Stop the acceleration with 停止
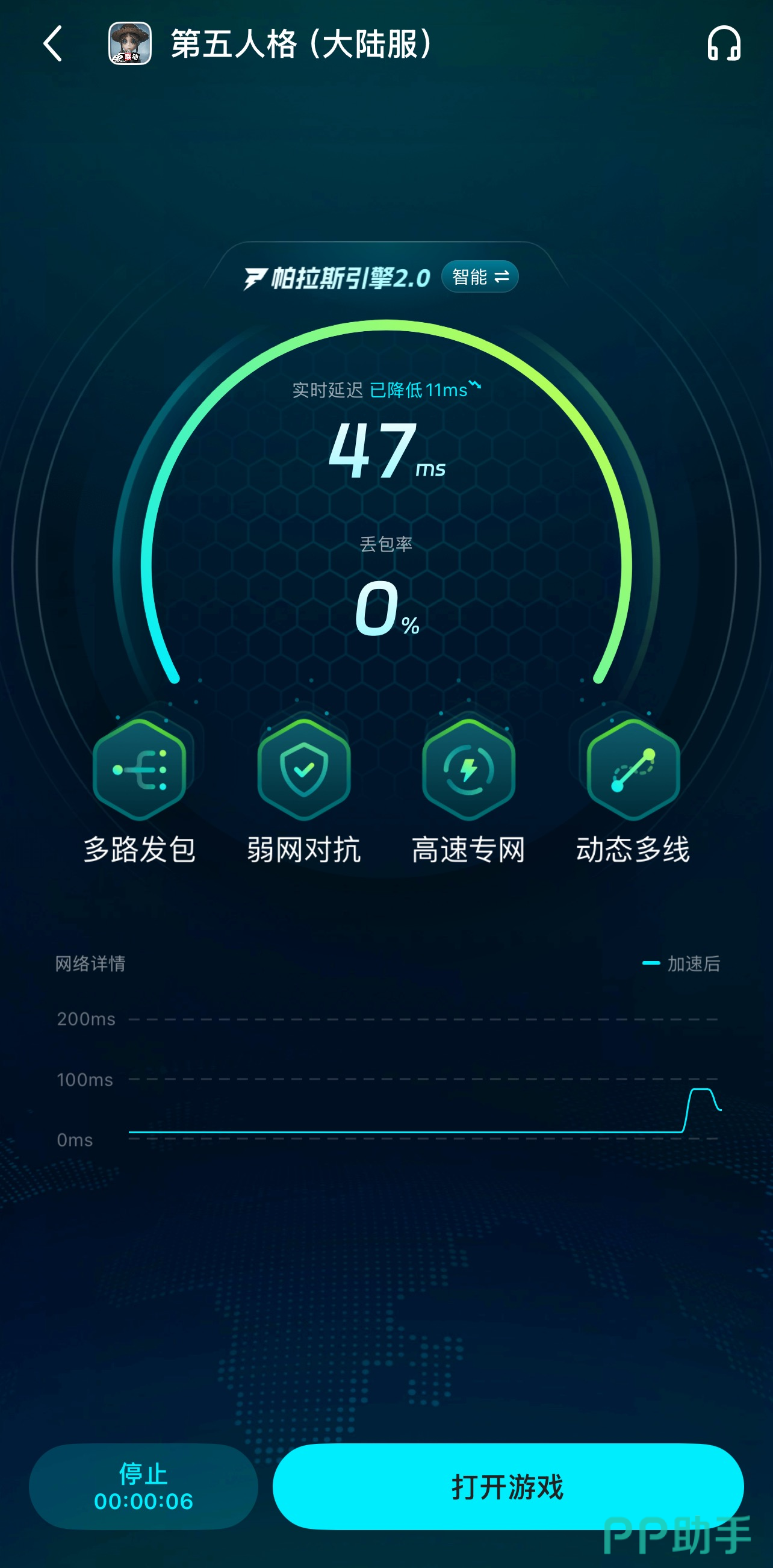 (x=144, y=1486)
